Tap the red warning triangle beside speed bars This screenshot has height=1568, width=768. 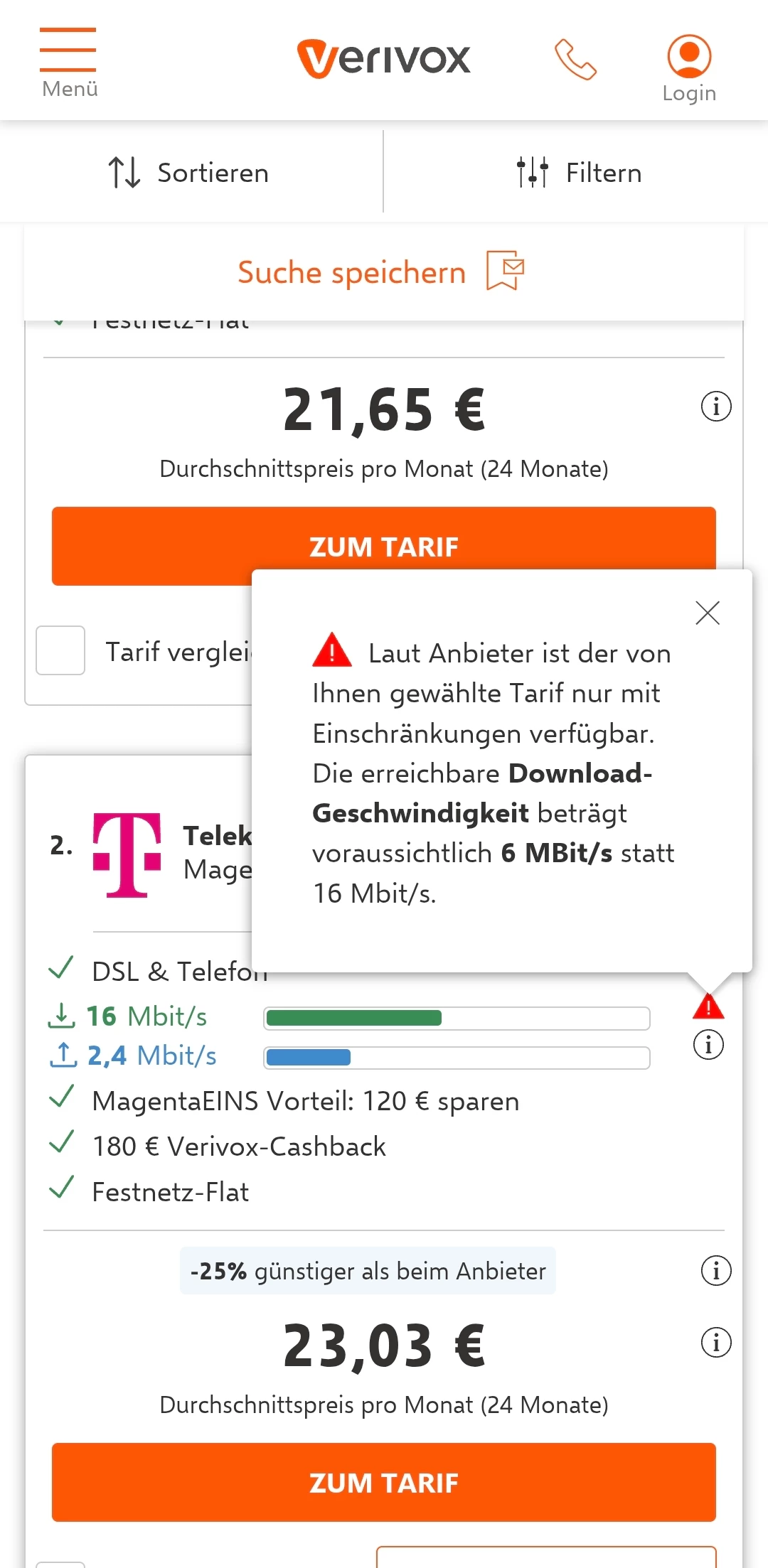click(708, 1006)
